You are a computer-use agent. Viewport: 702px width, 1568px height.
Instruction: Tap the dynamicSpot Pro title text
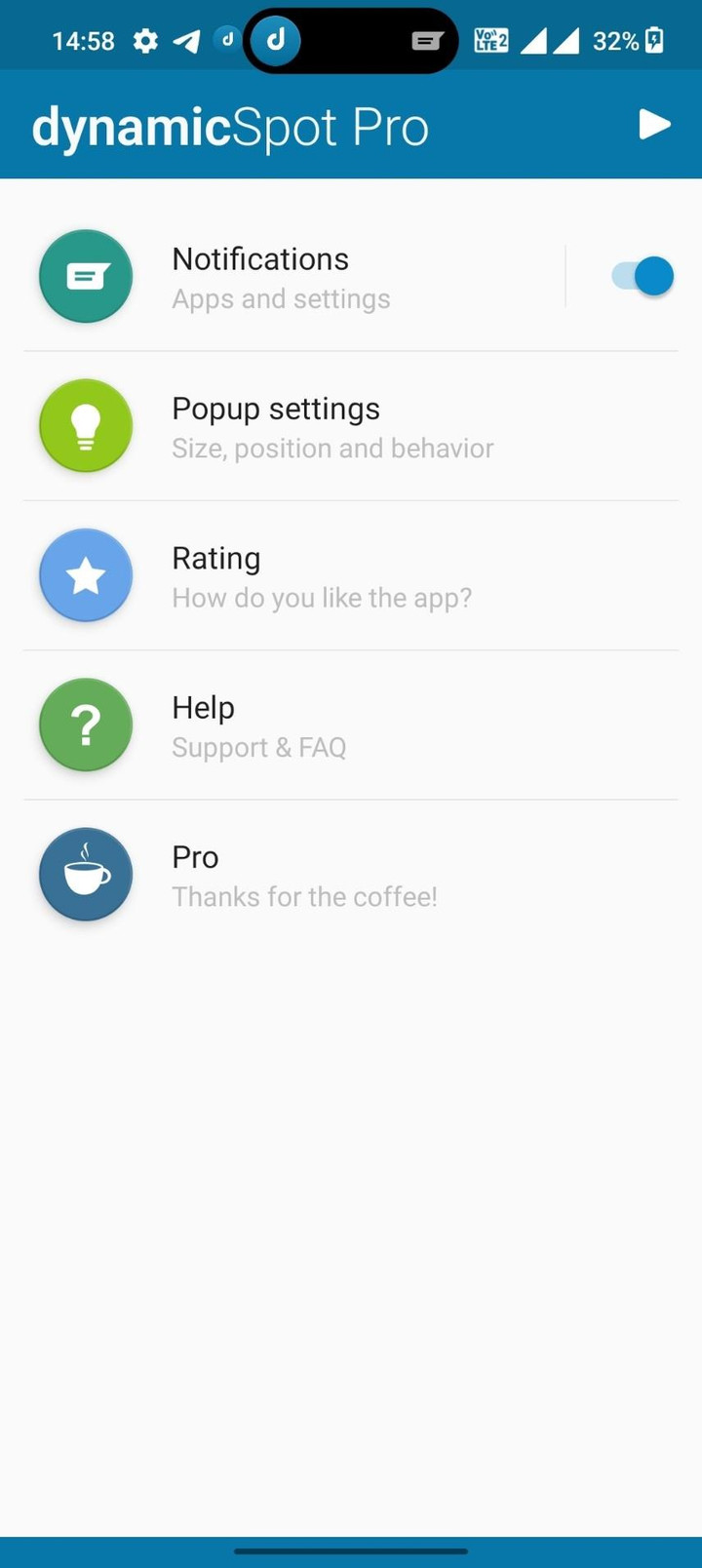tap(230, 125)
